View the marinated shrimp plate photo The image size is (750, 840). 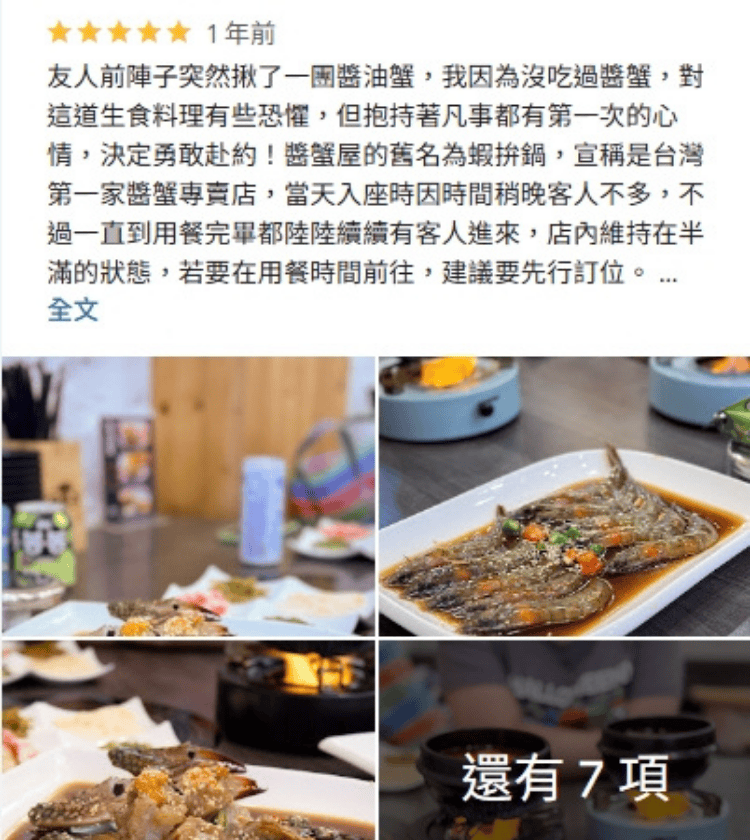point(564,496)
